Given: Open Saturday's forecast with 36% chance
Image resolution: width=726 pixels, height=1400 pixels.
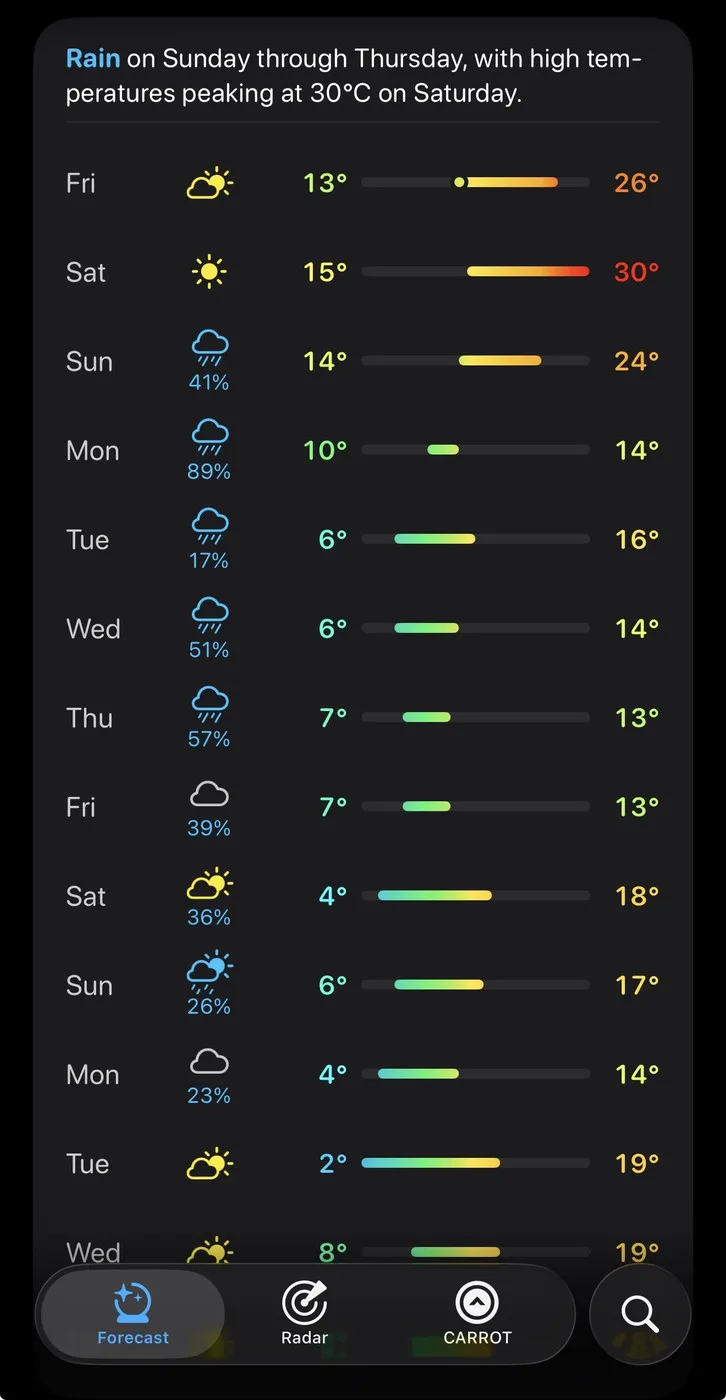Looking at the screenshot, I should [x=362, y=895].
